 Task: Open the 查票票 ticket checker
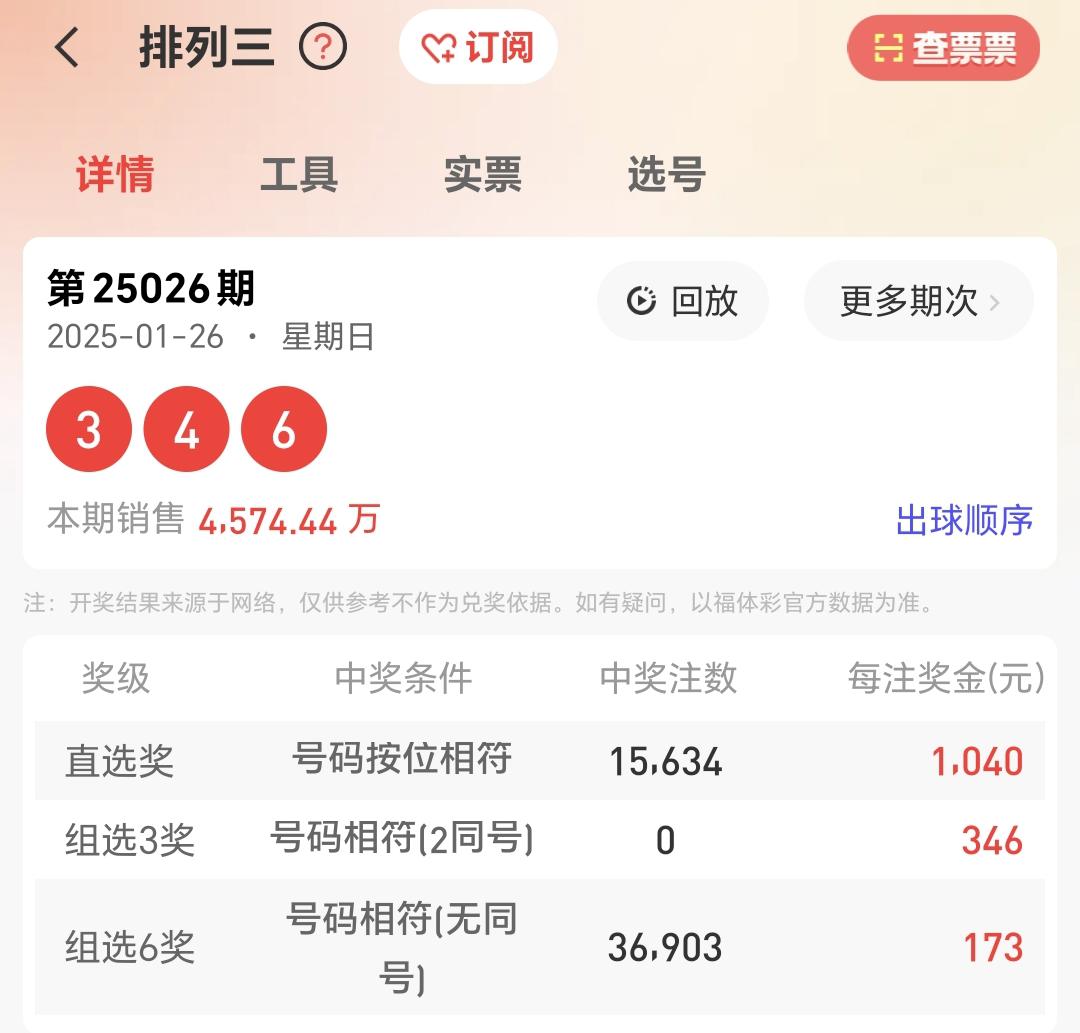pos(943,47)
